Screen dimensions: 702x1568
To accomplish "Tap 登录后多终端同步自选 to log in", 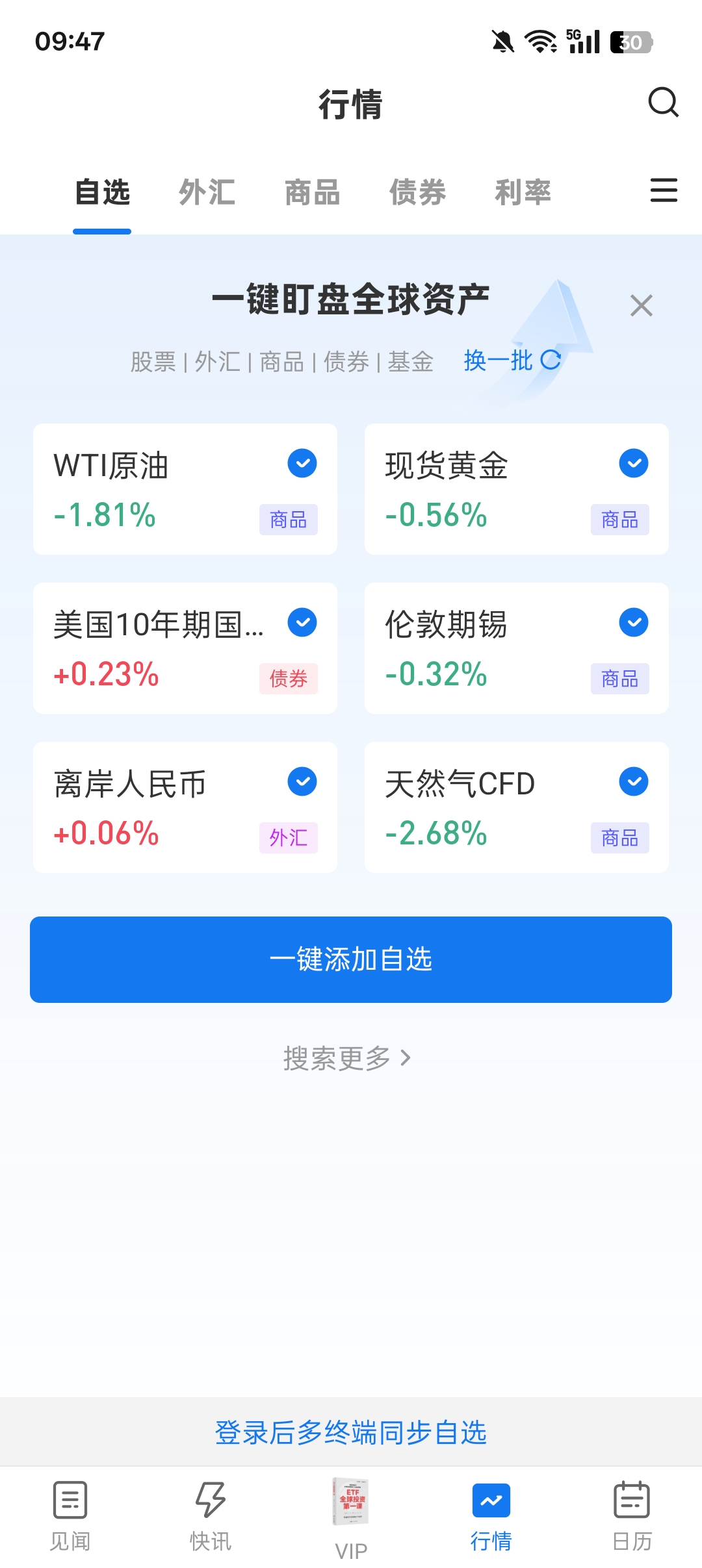I will [x=351, y=1432].
